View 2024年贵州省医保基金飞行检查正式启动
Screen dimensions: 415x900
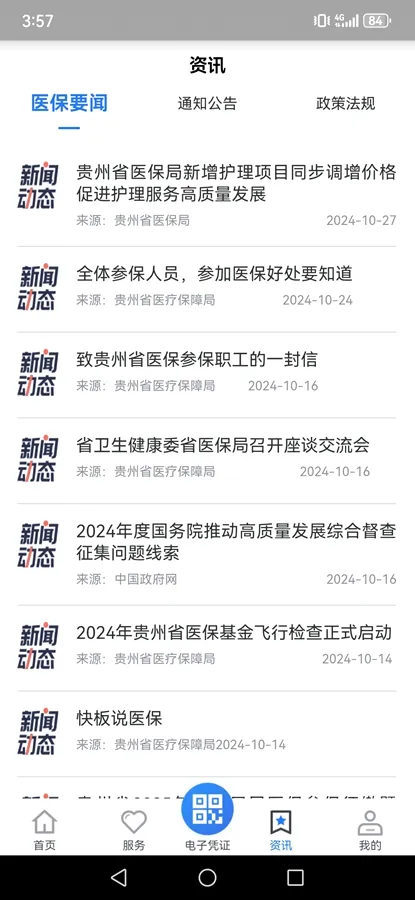207,644
